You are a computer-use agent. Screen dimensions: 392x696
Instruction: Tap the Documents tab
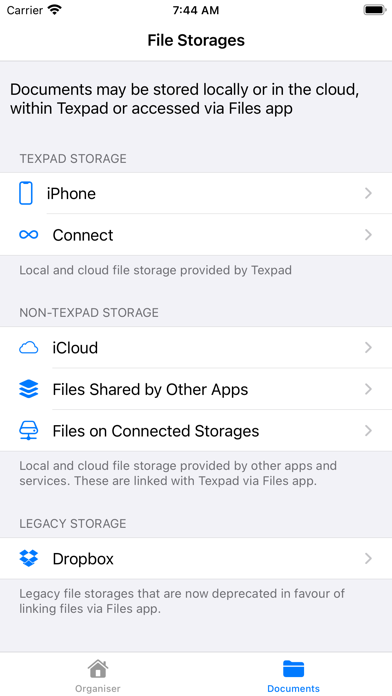293,676
